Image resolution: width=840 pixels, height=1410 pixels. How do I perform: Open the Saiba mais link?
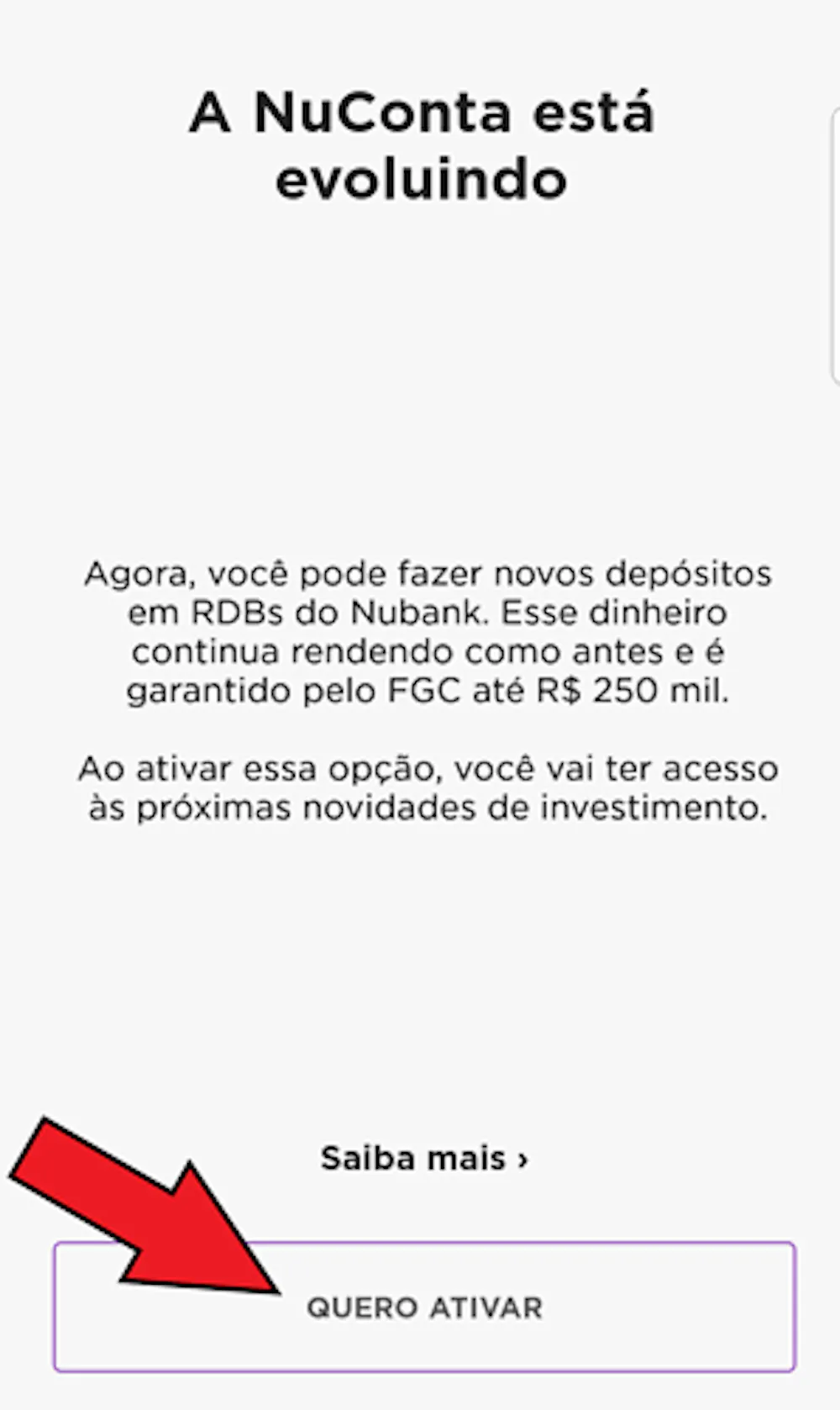pos(423,1158)
